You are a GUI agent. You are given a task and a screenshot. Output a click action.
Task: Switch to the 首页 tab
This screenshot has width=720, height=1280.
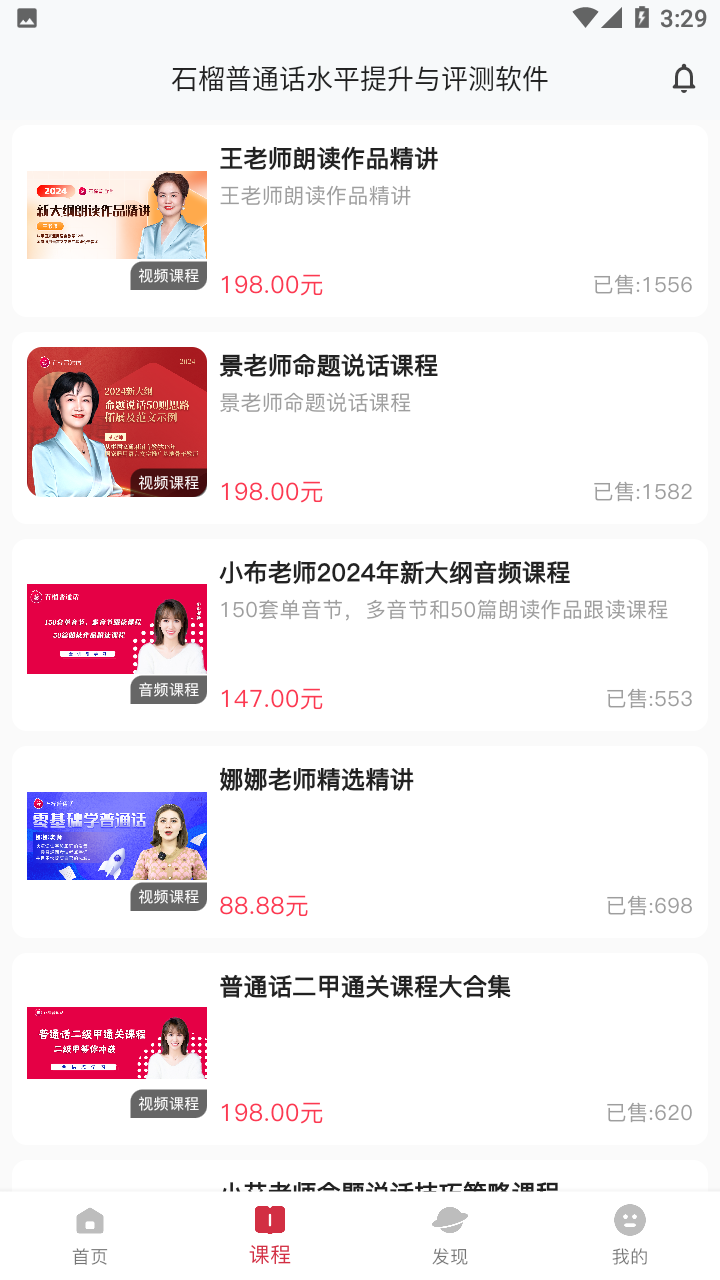tap(90, 1236)
